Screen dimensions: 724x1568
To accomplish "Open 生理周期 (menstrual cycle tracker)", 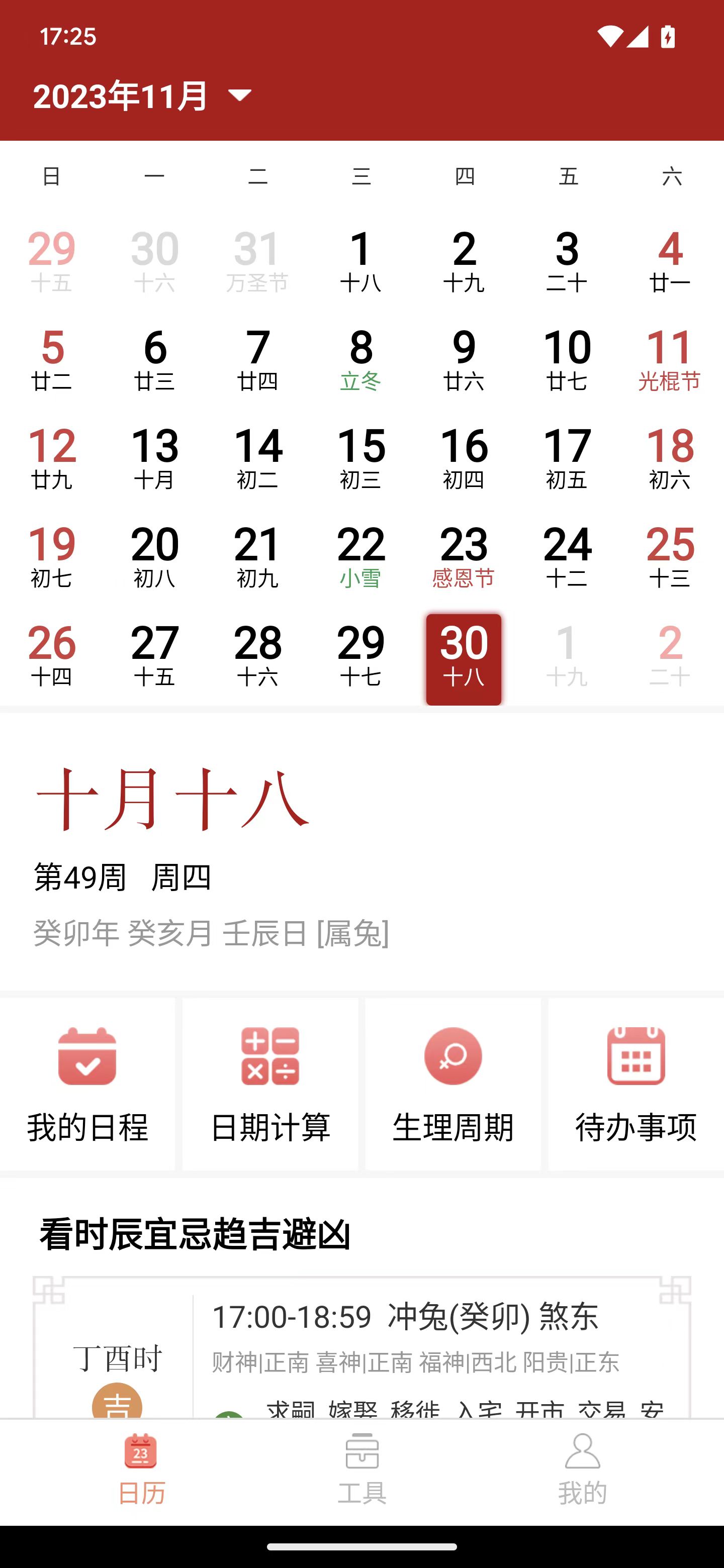I will (453, 1084).
